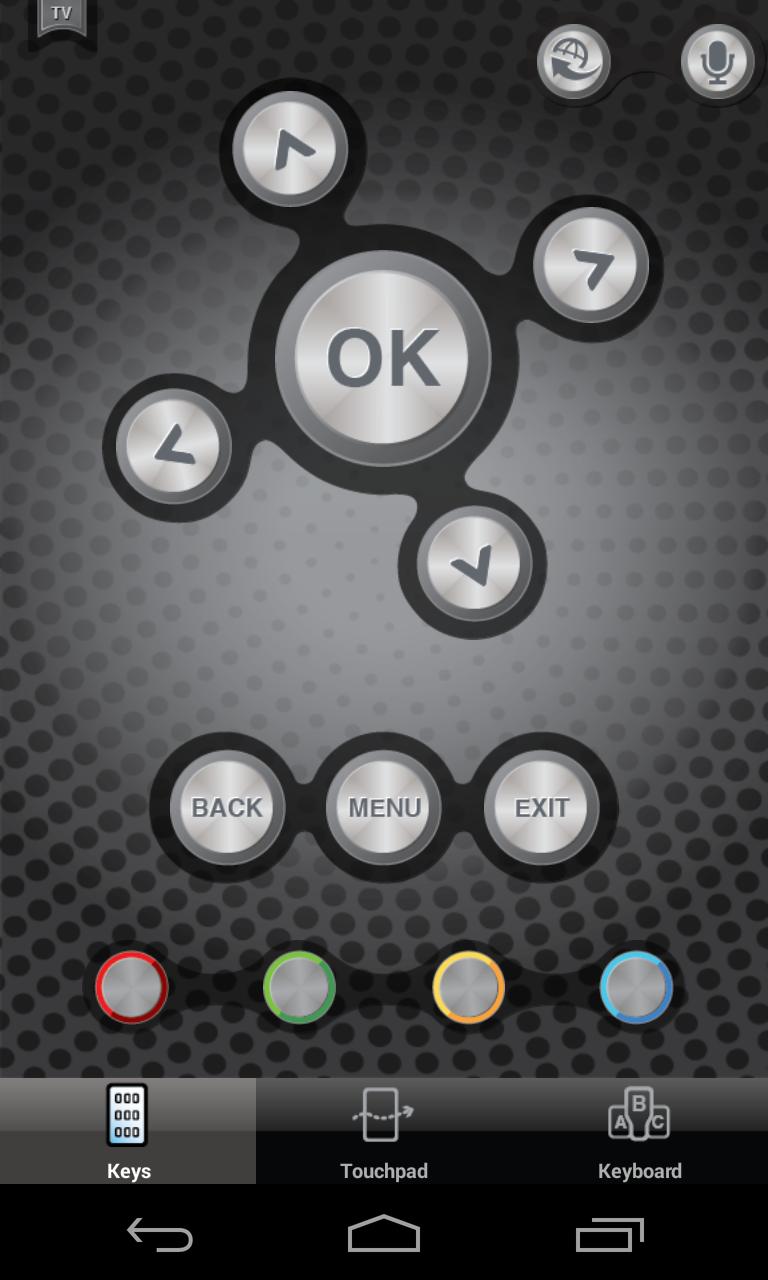Image resolution: width=768 pixels, height=1280 pixels.
Task: Switch to the Keys tab
Action: click(128, 1131)
